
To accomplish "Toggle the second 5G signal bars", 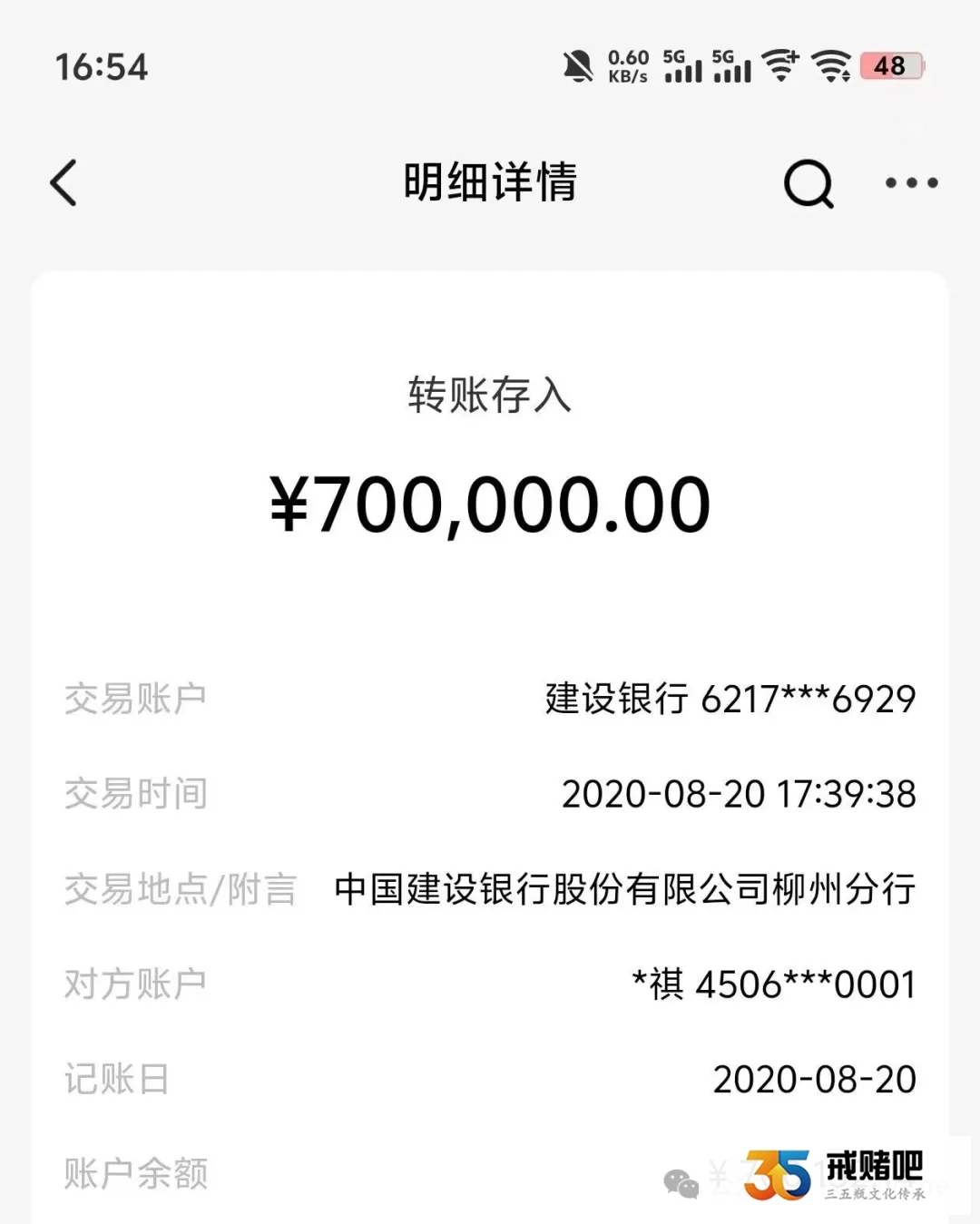I will [730, 65].
